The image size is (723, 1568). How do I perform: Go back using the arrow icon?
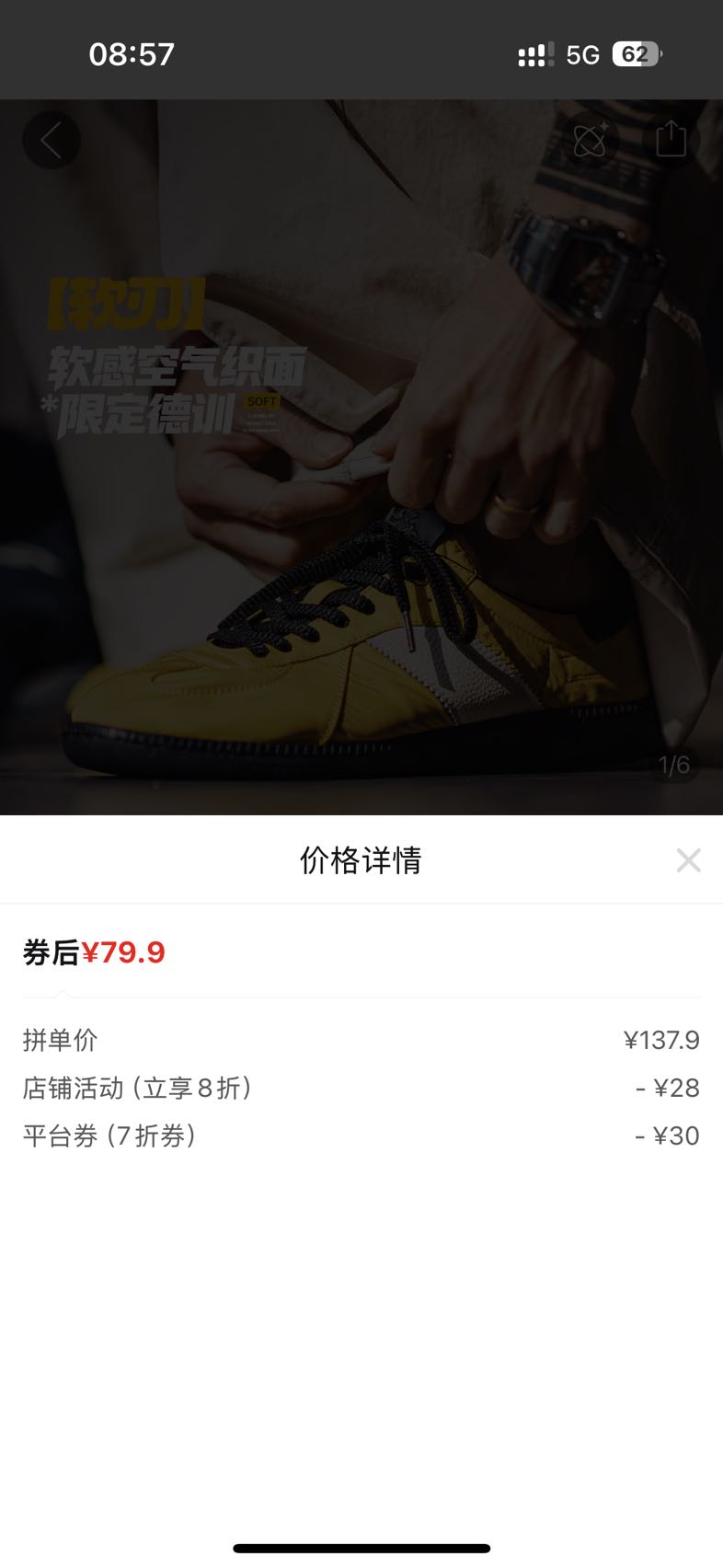(52, 141)
